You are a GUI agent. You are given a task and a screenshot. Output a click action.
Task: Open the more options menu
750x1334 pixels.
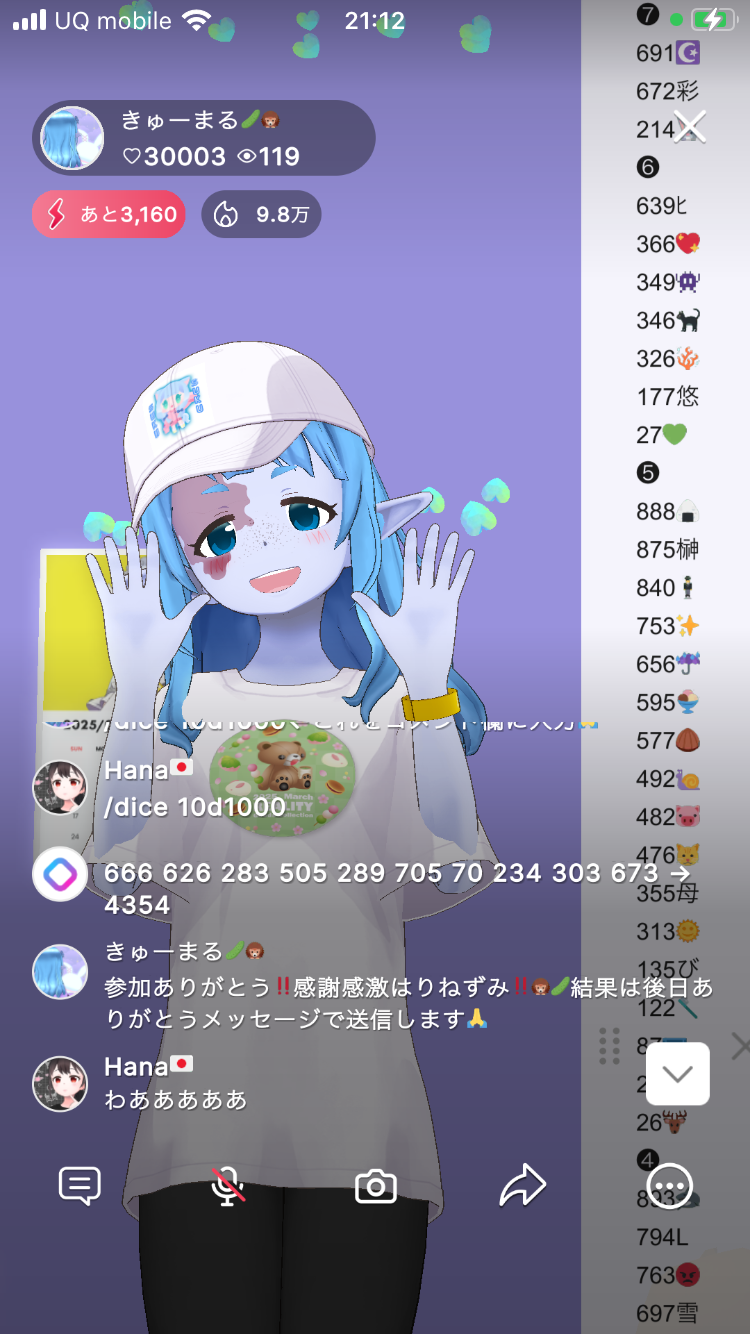point(670,1187)
